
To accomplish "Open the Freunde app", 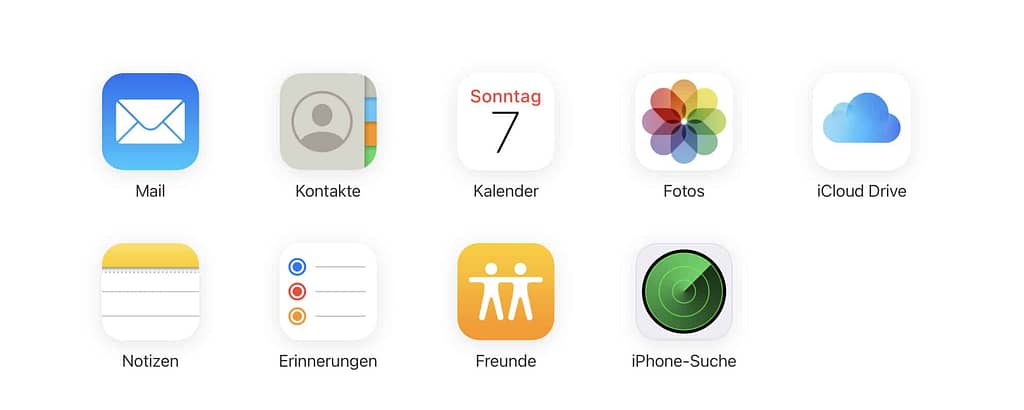I will (506, 291).
